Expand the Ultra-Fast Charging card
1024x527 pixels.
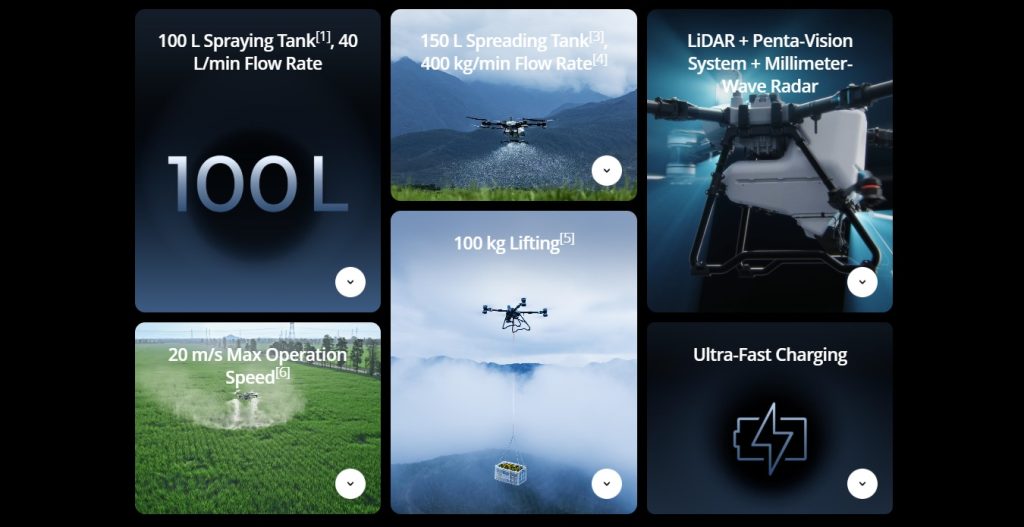862,484
